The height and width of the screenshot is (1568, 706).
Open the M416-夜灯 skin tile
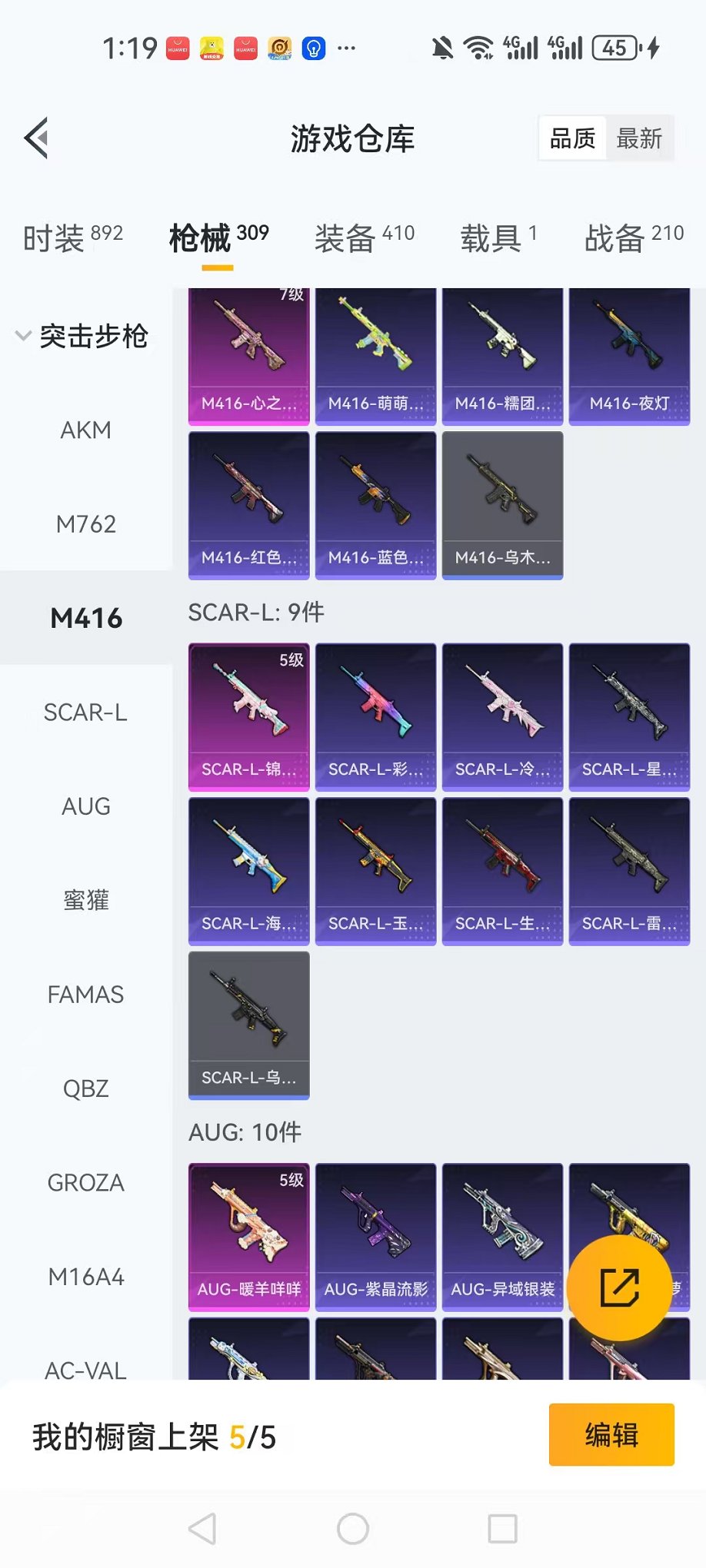[629, 356]
